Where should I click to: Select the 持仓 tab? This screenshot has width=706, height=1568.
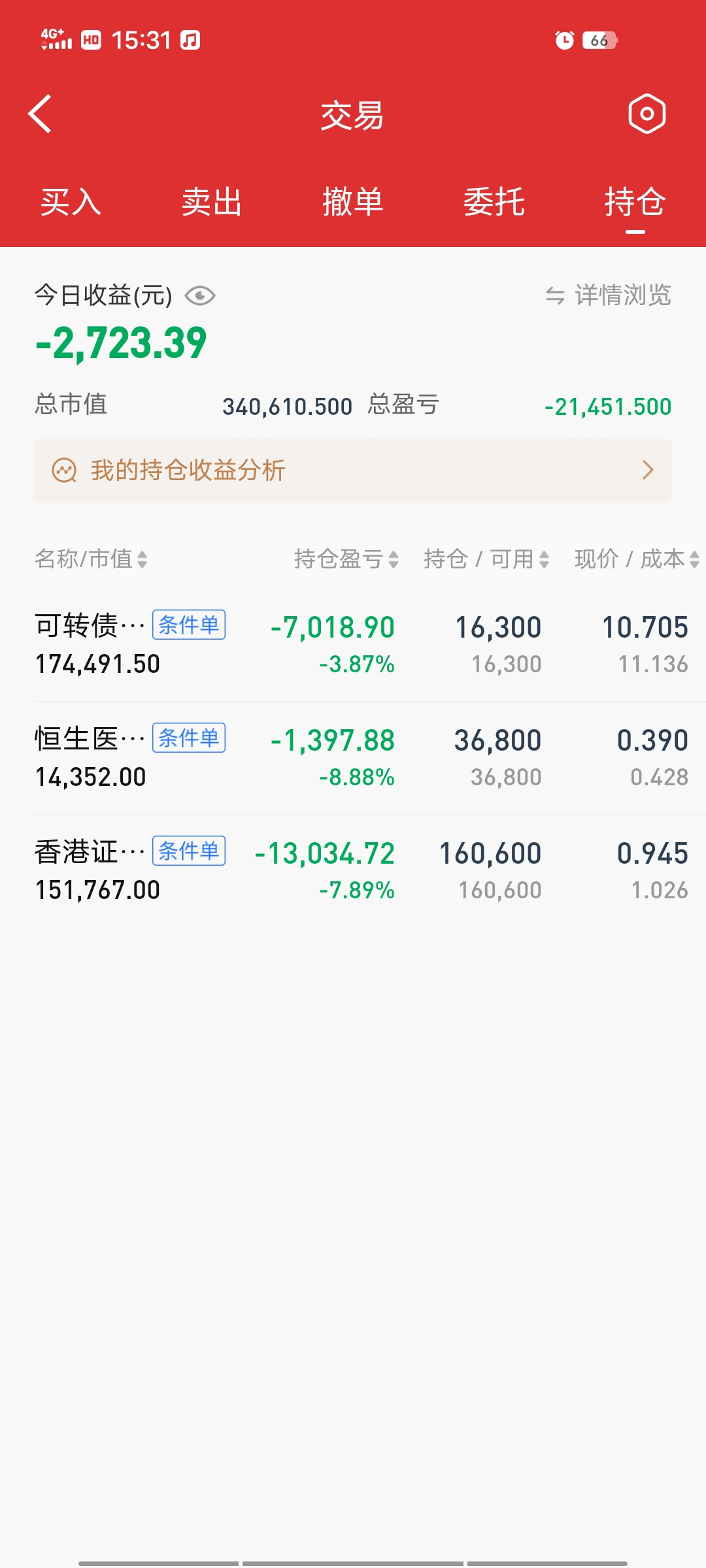(x=635, y=201)
